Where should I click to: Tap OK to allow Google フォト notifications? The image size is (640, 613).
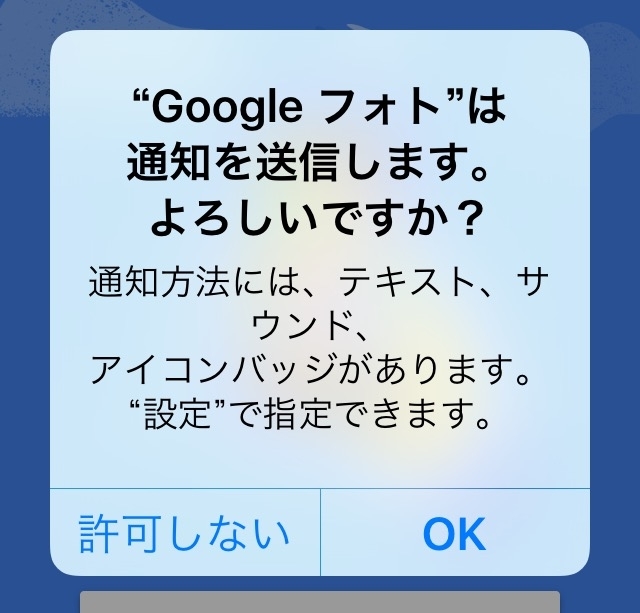click(454, 534)
